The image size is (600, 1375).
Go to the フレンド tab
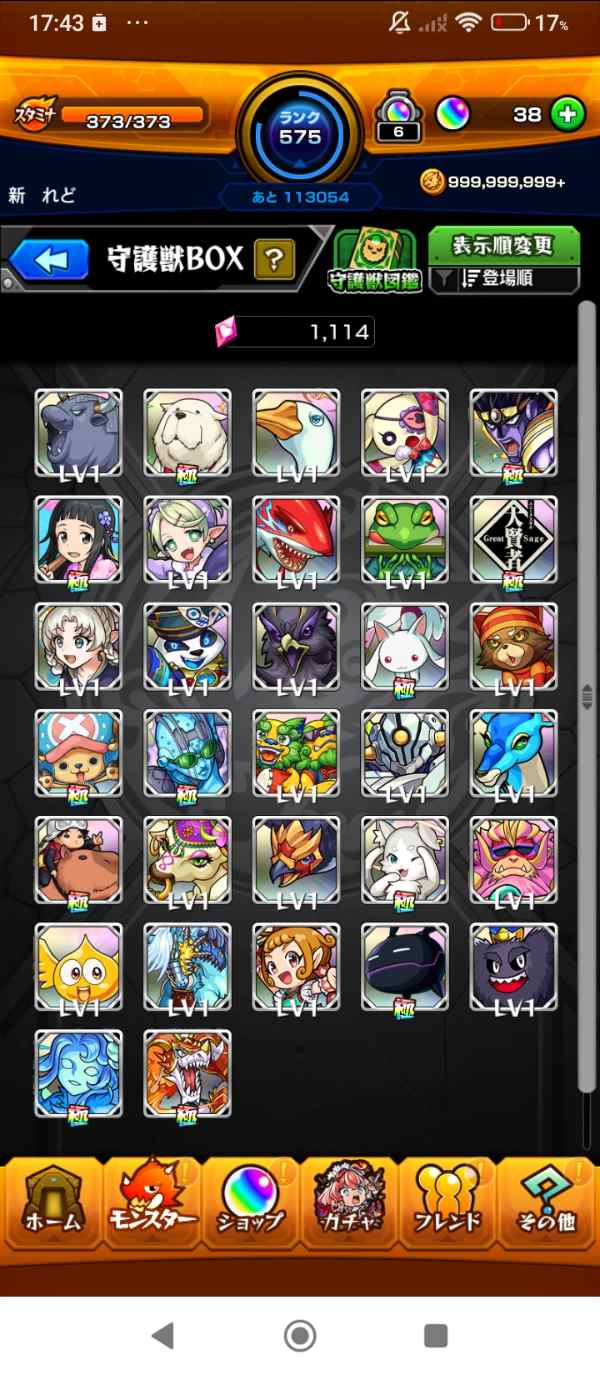(x=446, y=1203)
